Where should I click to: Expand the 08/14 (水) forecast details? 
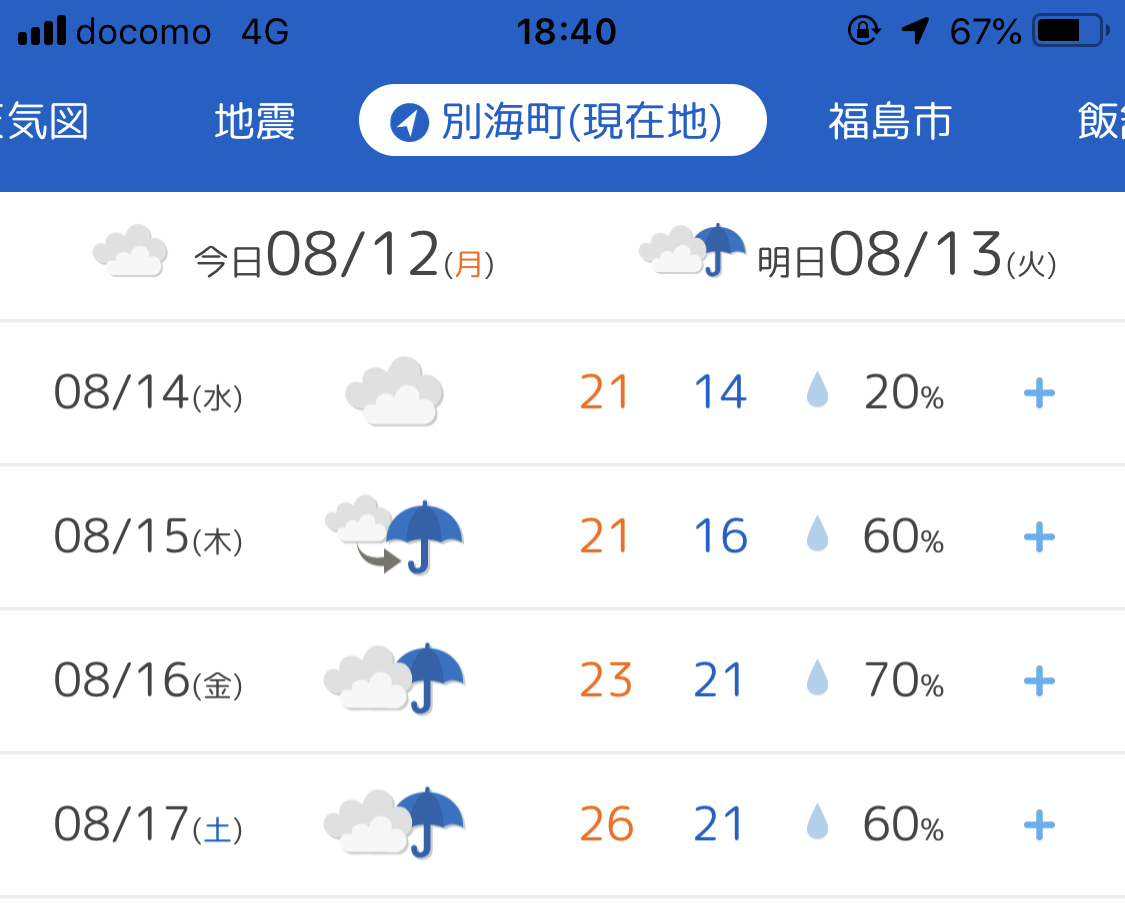(1039, 394)
